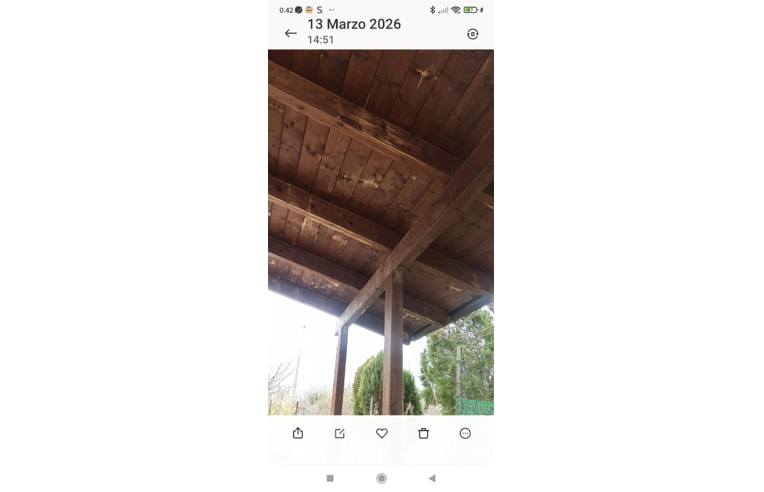Open the recent apps view
The width and height of the screenshot is (764, 492).
tap(330, 478)
